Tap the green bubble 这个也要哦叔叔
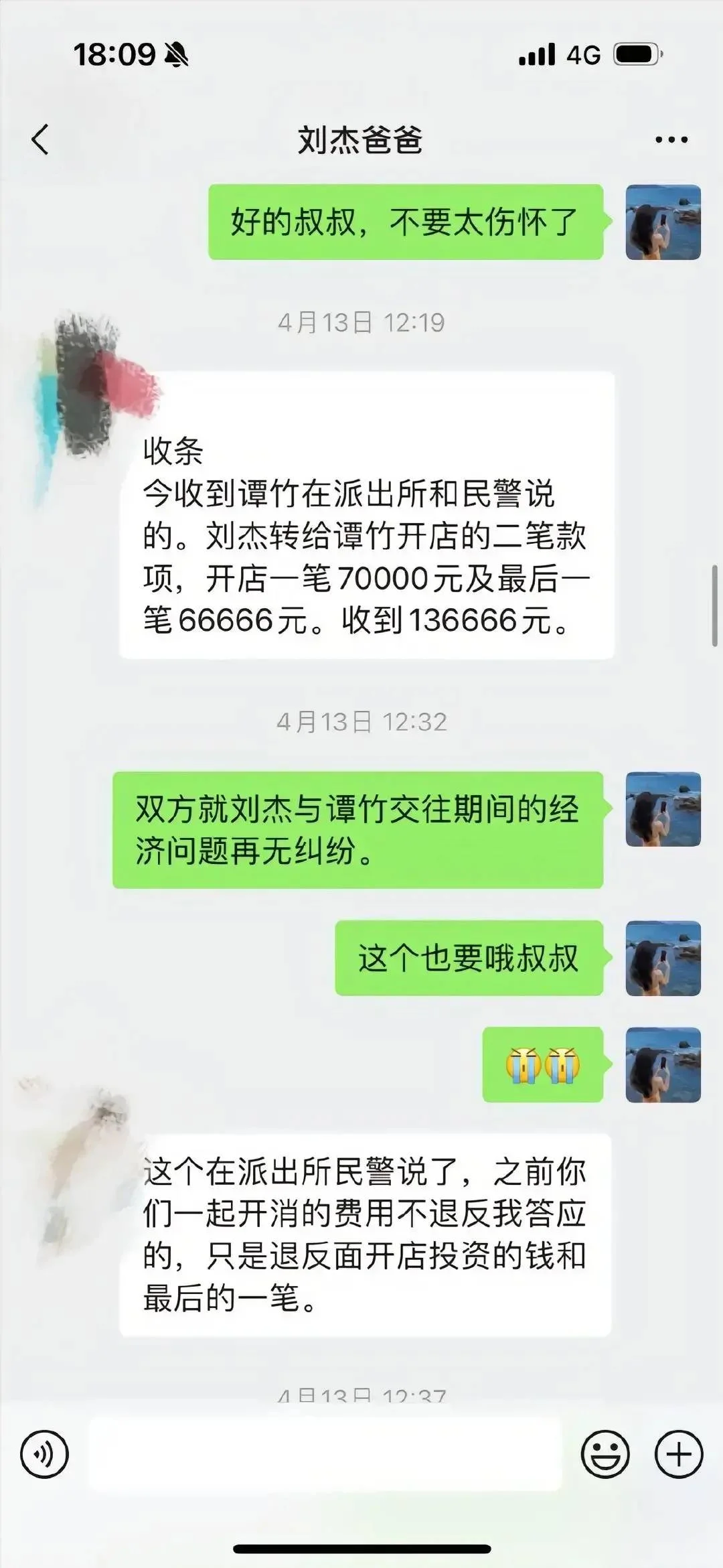Viewport: 723px width, 1568px height. 469,960
